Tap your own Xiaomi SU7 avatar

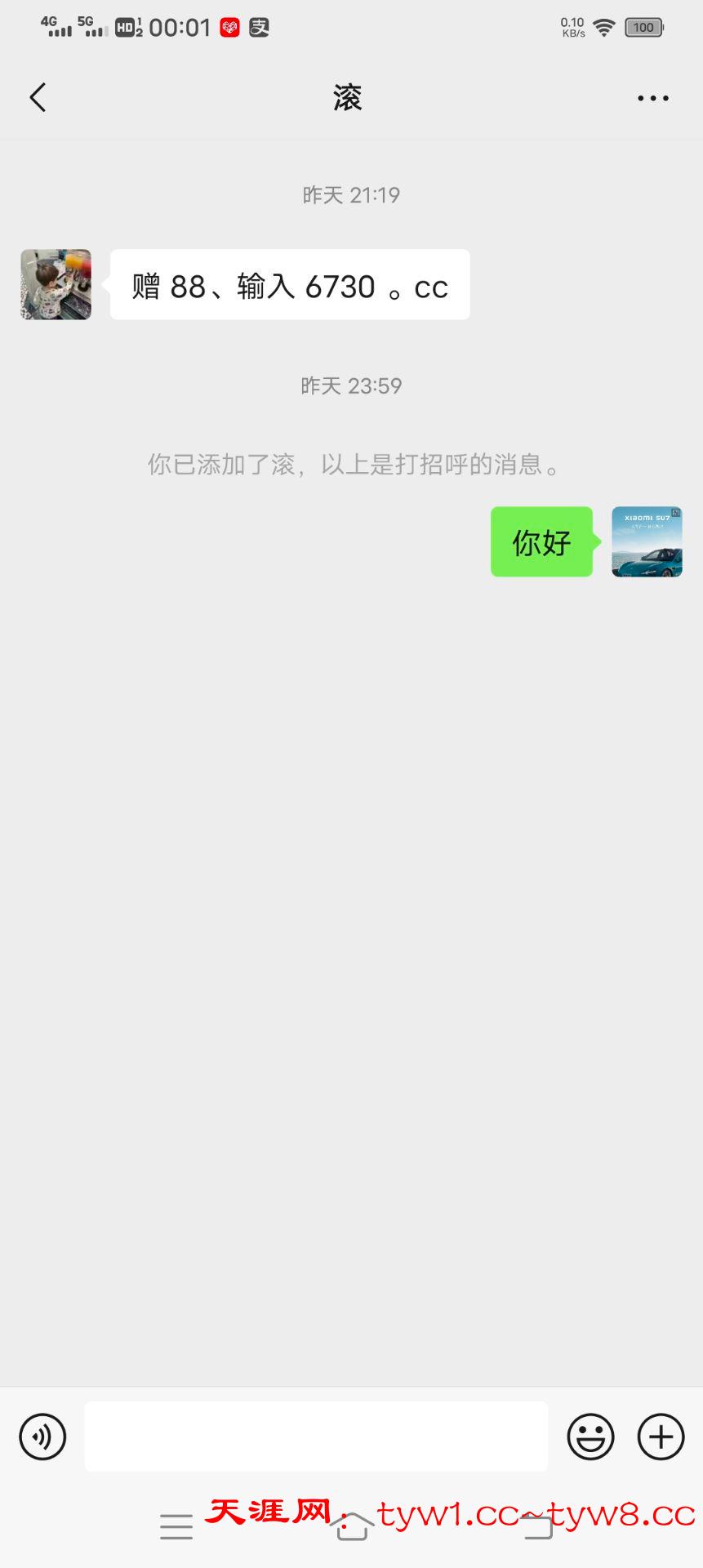647,541
